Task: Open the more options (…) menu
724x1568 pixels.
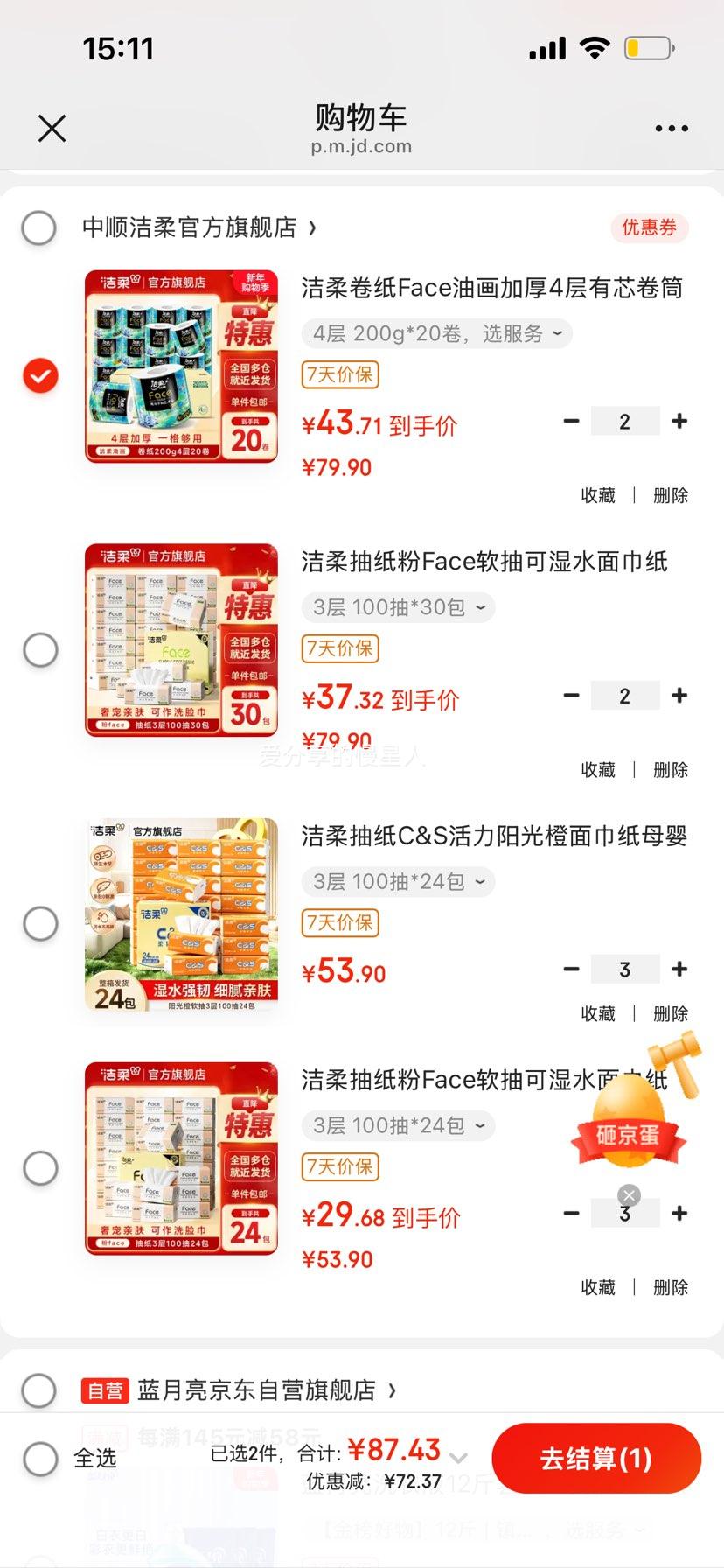Action: [670, 128]
